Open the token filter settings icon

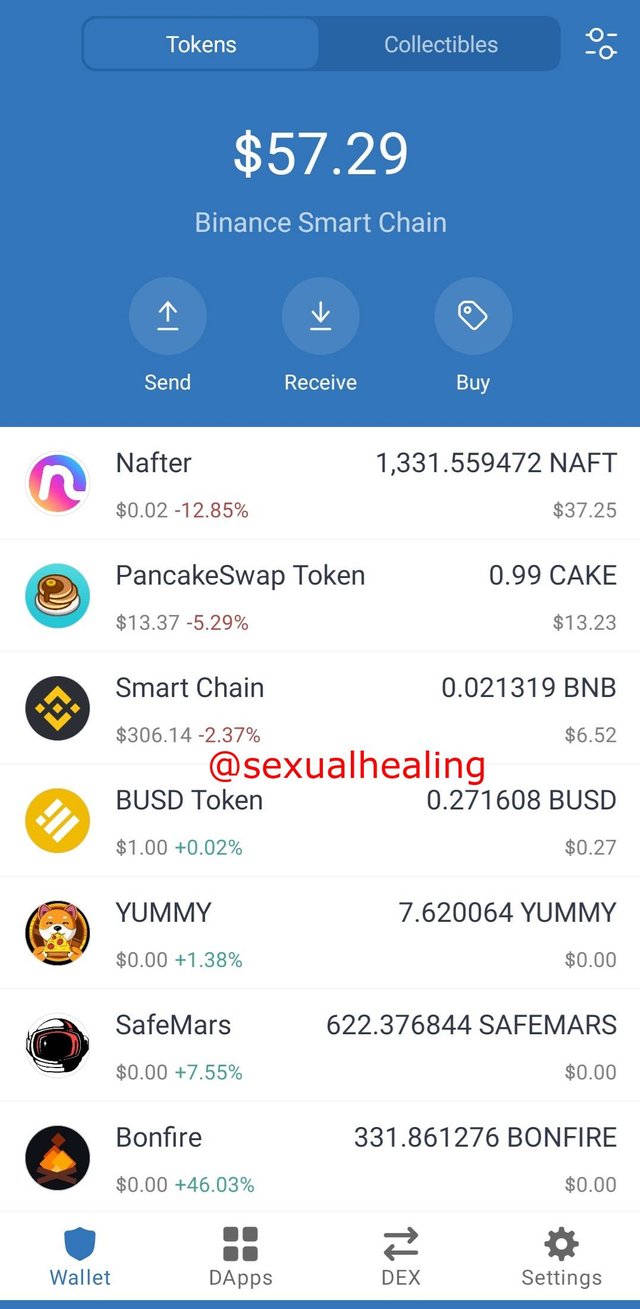click(601, 44)
